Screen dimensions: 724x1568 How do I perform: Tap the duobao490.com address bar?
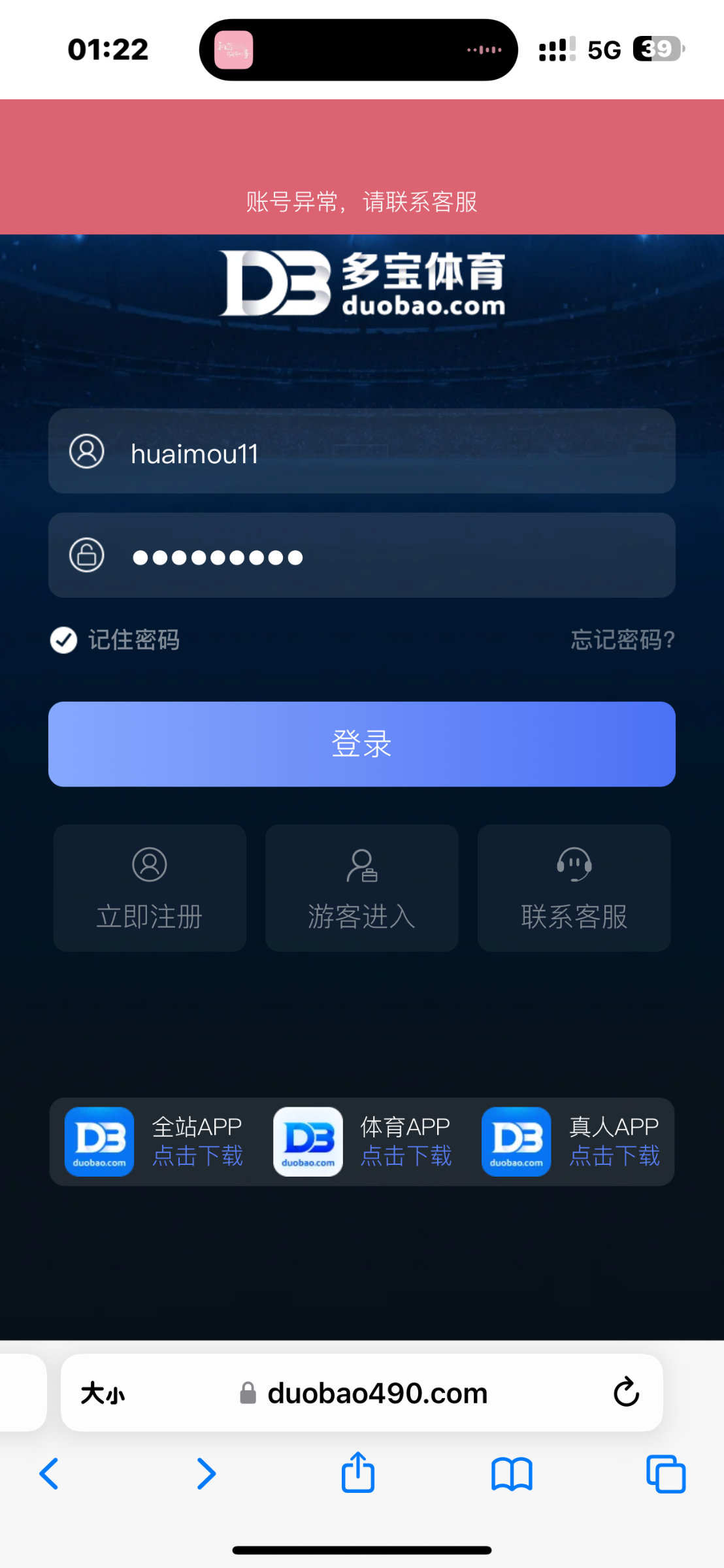coord(377,1394)
